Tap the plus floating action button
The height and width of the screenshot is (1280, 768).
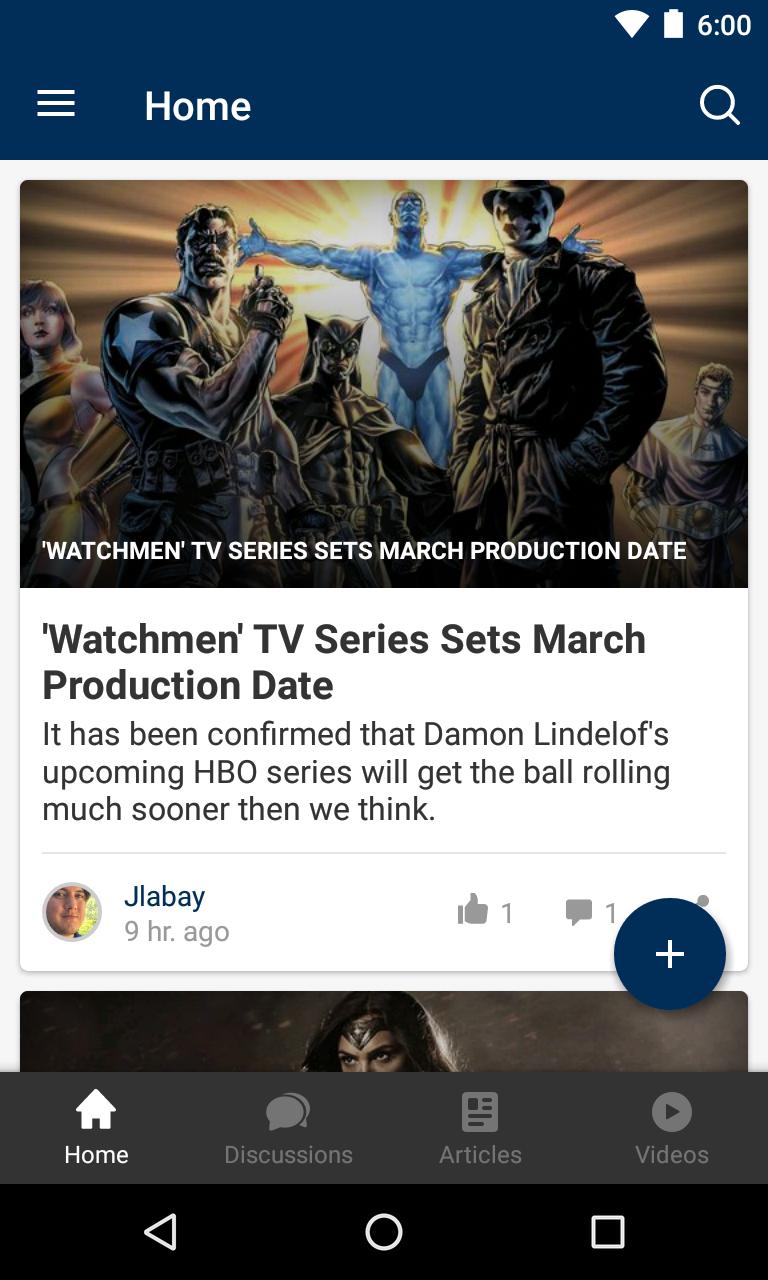tap(669, 954)
